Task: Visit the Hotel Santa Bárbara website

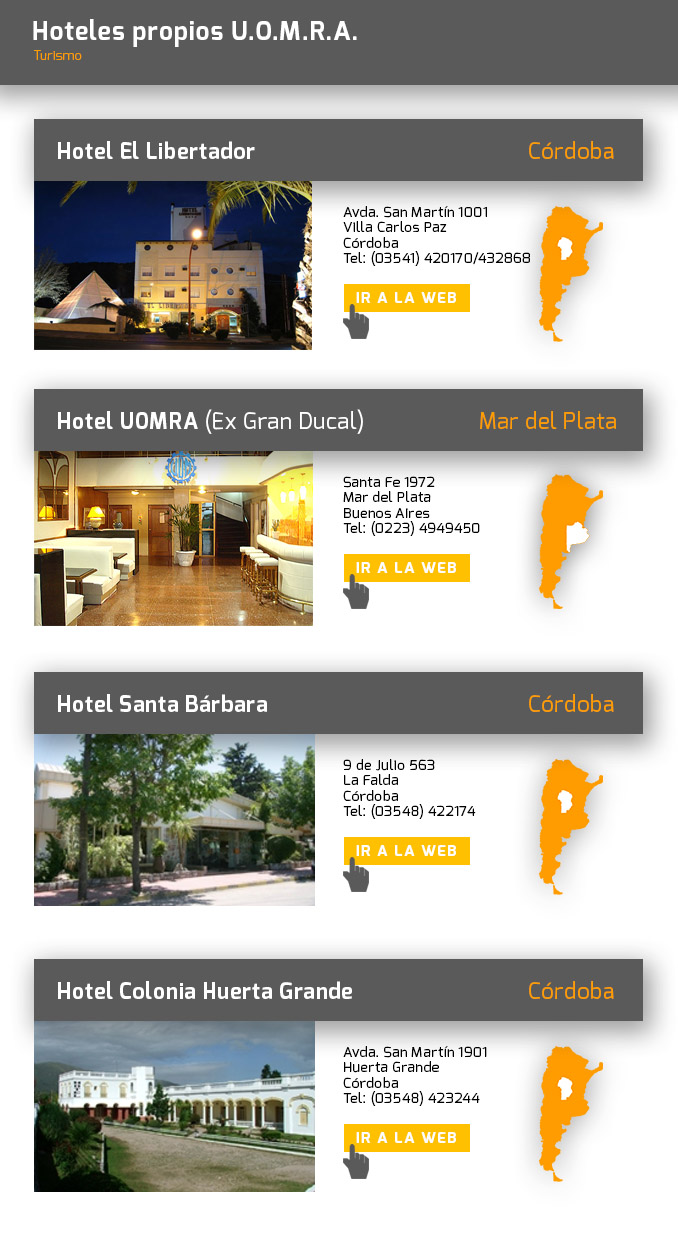Action: coord(406,851)
